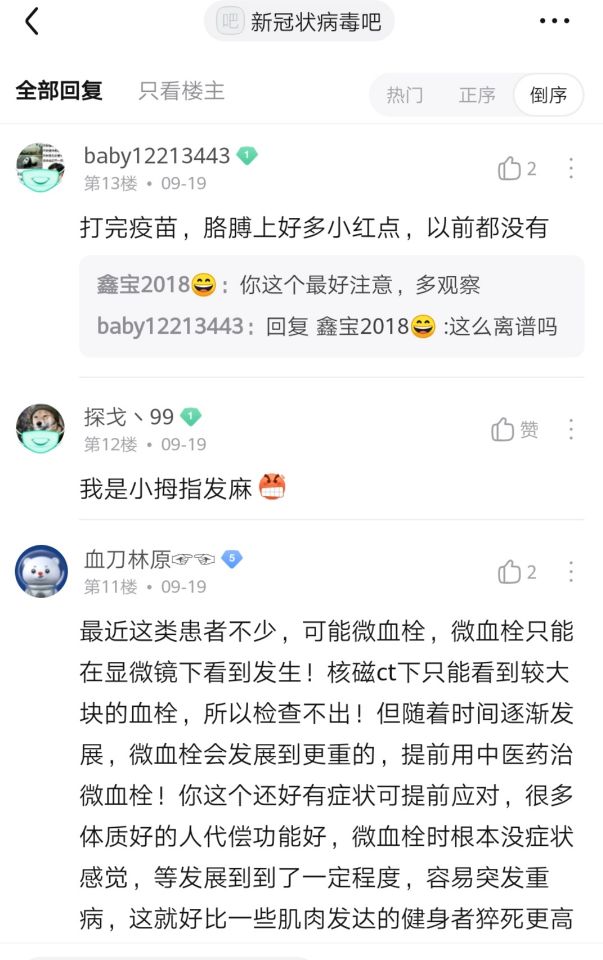
Task: Open more options for baby12213443's reply
Action: coord(571,168)
